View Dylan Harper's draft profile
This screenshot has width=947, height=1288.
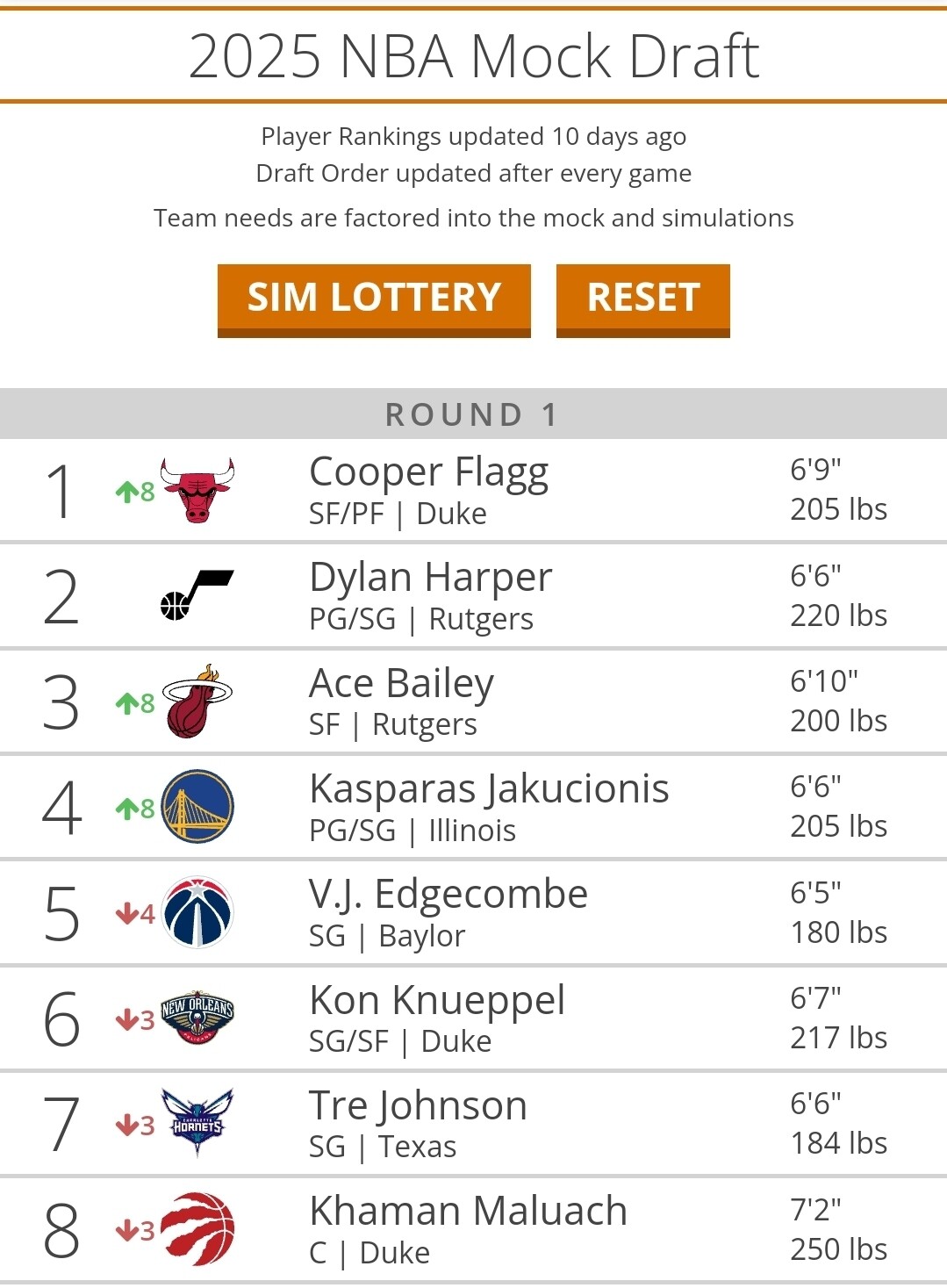430,579
